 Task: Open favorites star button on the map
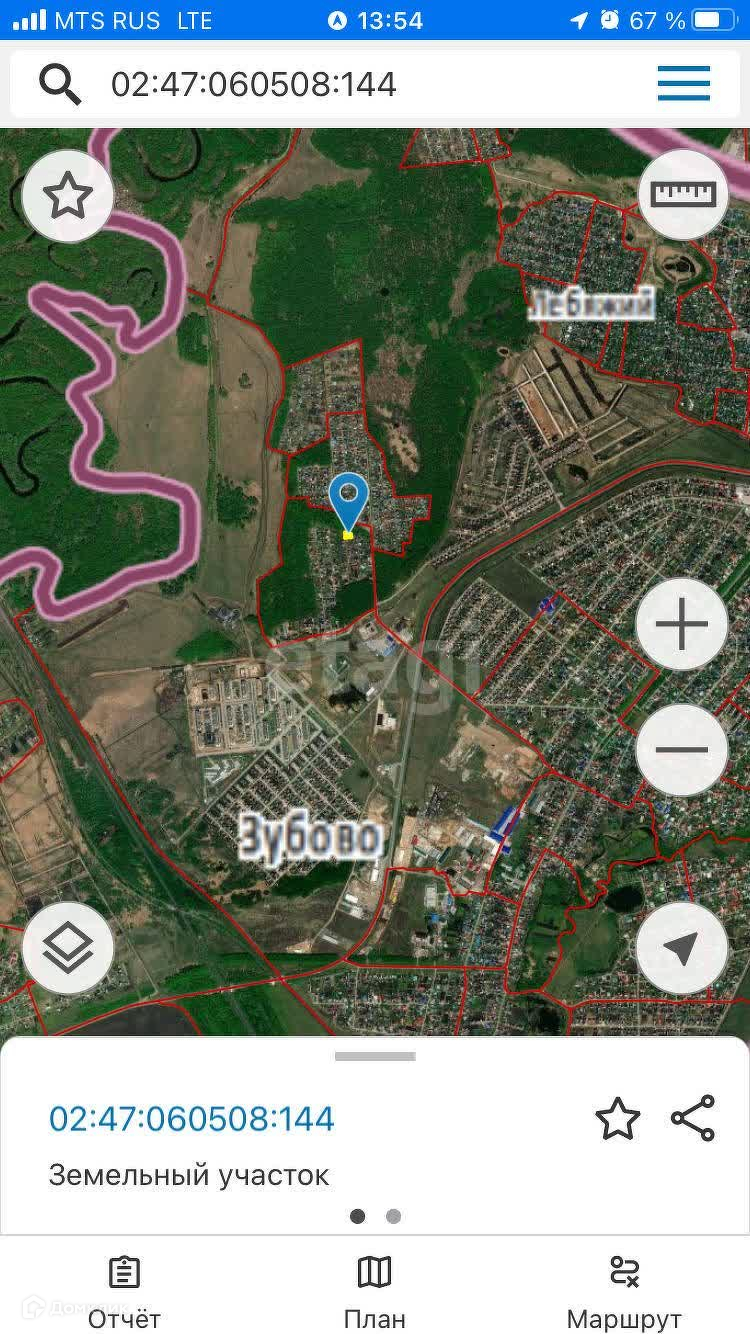point(68,196)
